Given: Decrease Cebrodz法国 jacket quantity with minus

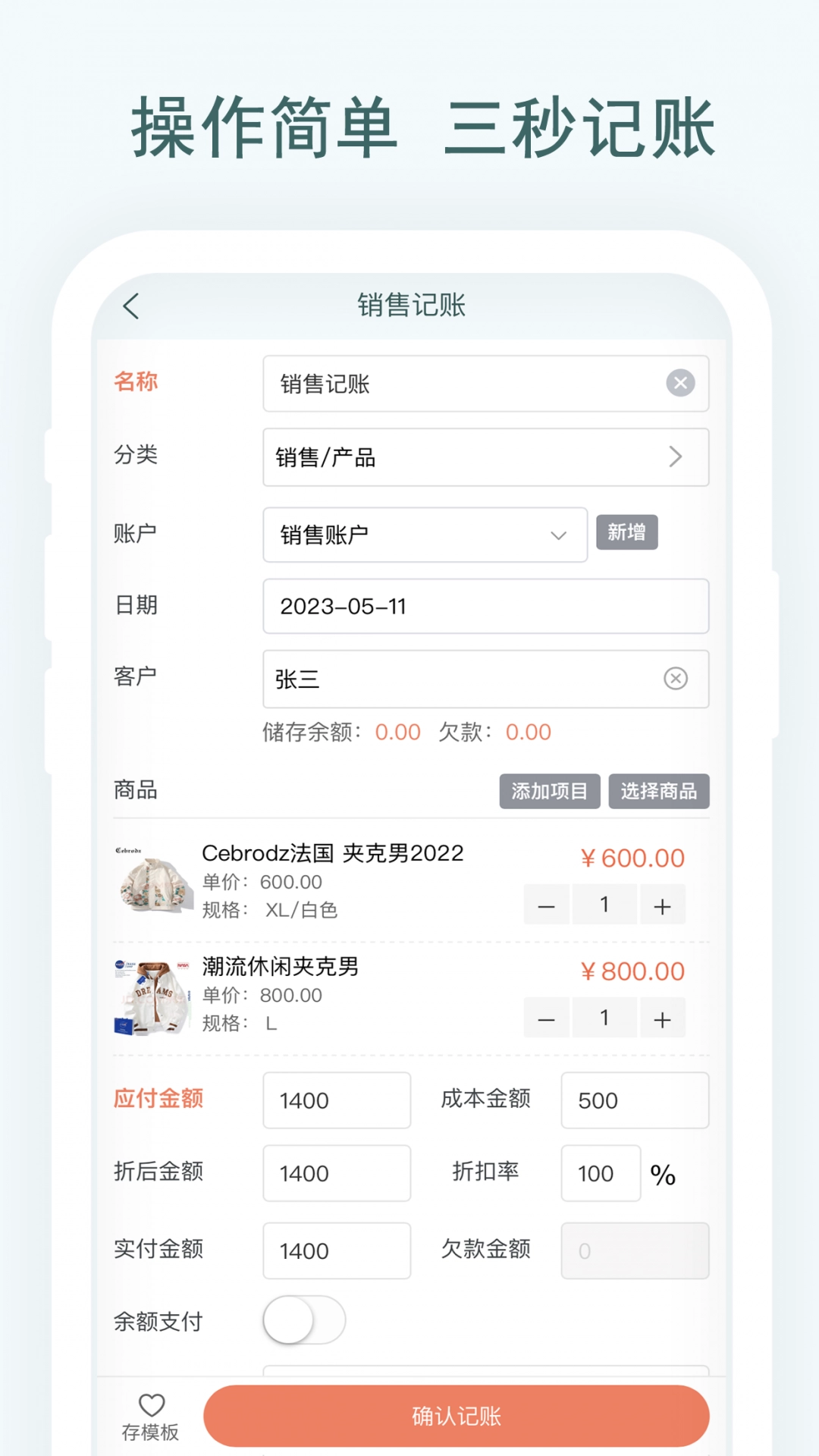Looking at the screenshot, I should click(546, 905).
